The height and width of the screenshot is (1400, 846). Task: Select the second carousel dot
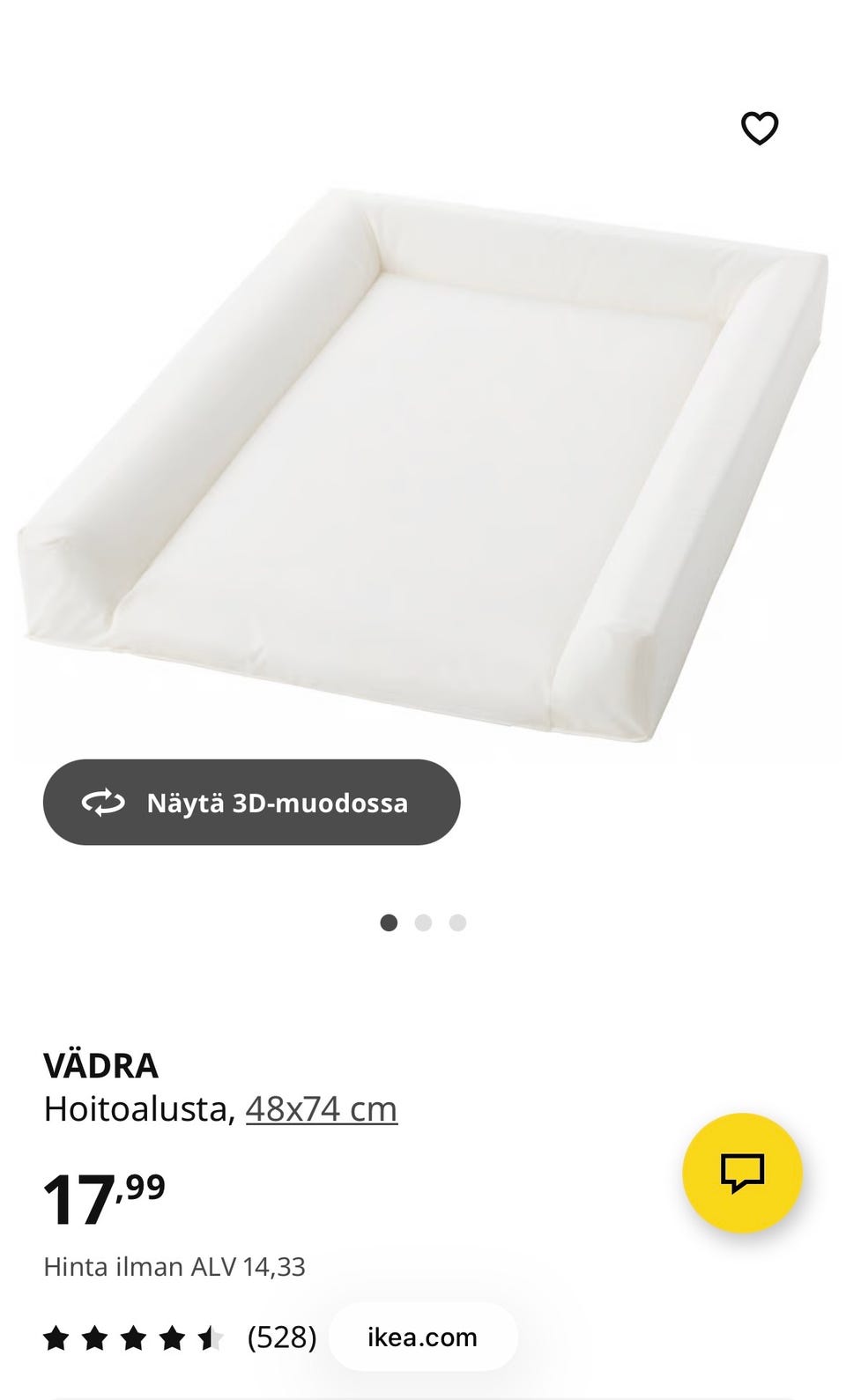tap(424, 922)
